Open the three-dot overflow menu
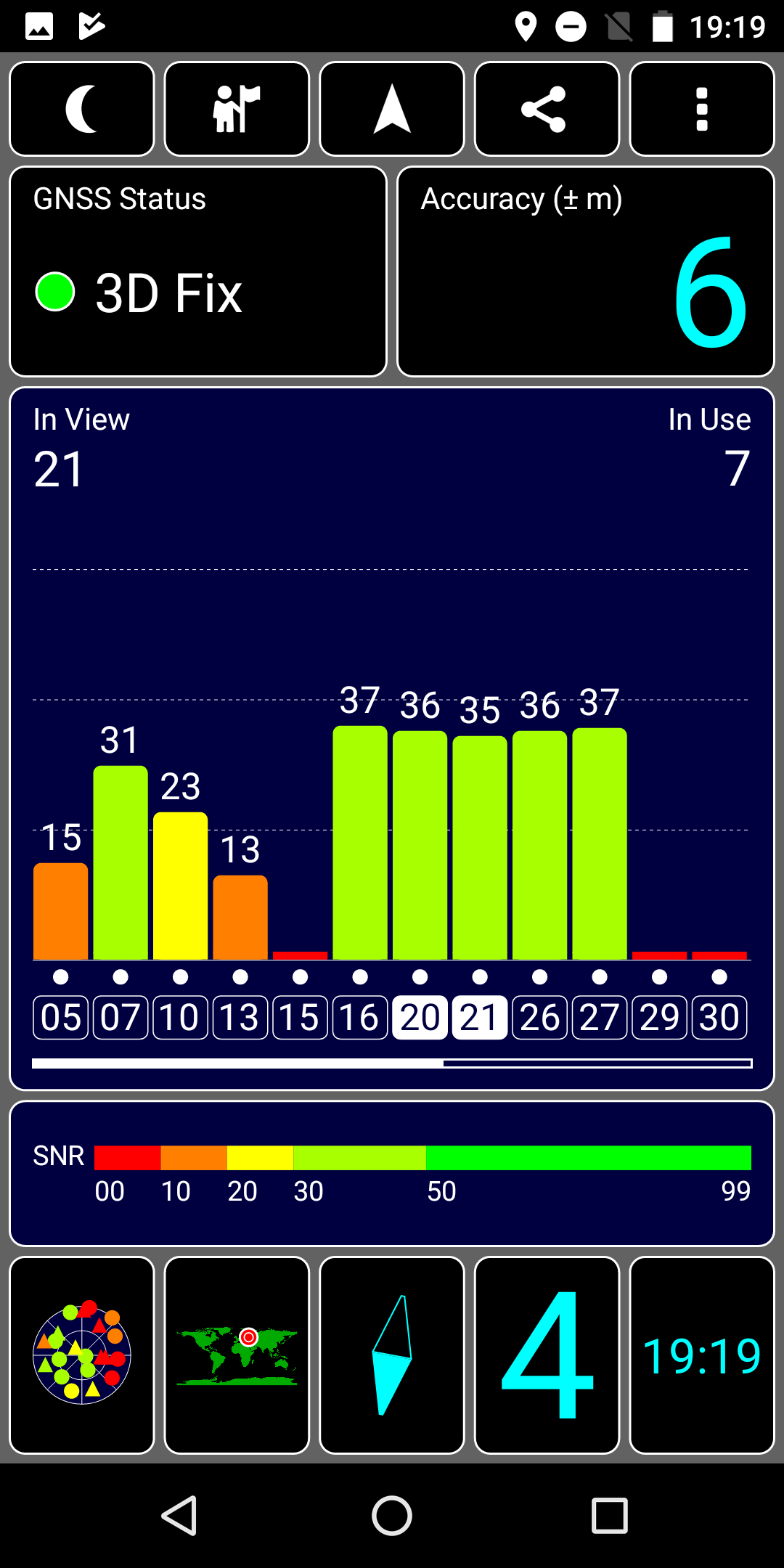 tap(702, 109)
